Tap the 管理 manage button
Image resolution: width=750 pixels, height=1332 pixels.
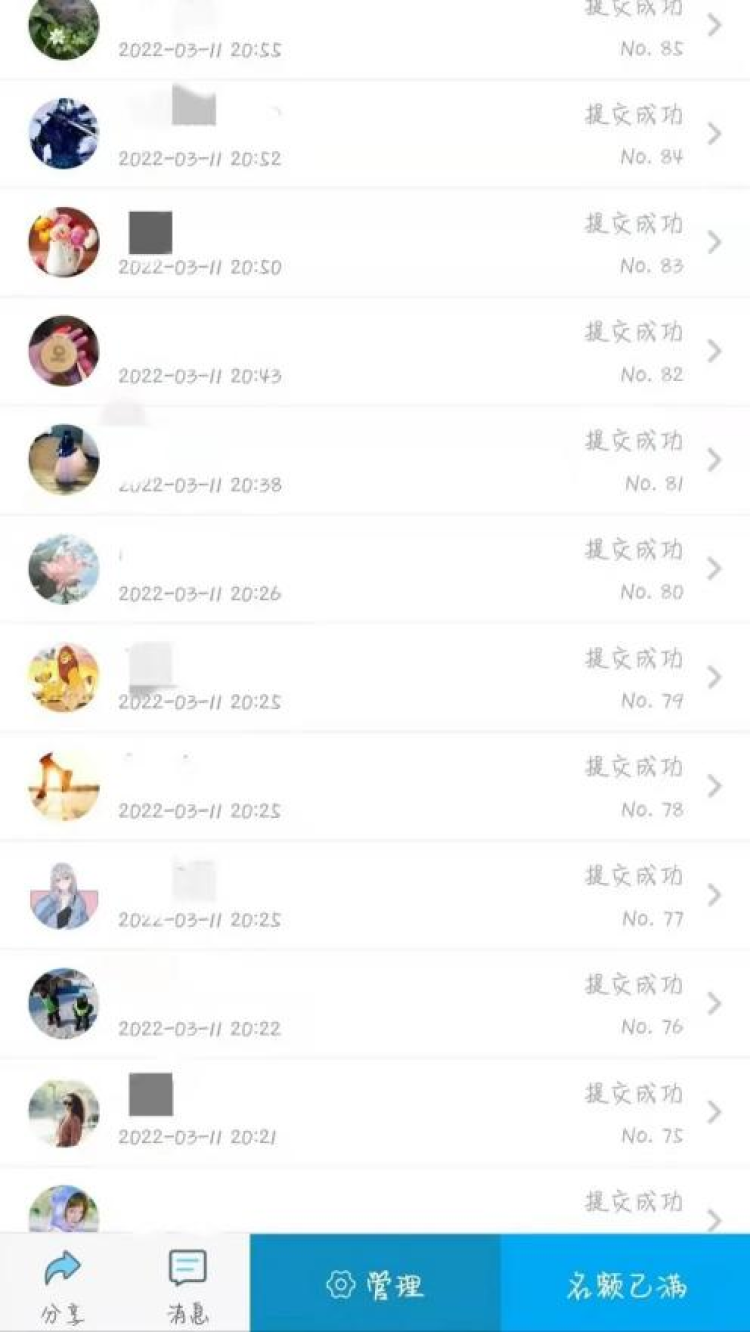[375, 1284]
